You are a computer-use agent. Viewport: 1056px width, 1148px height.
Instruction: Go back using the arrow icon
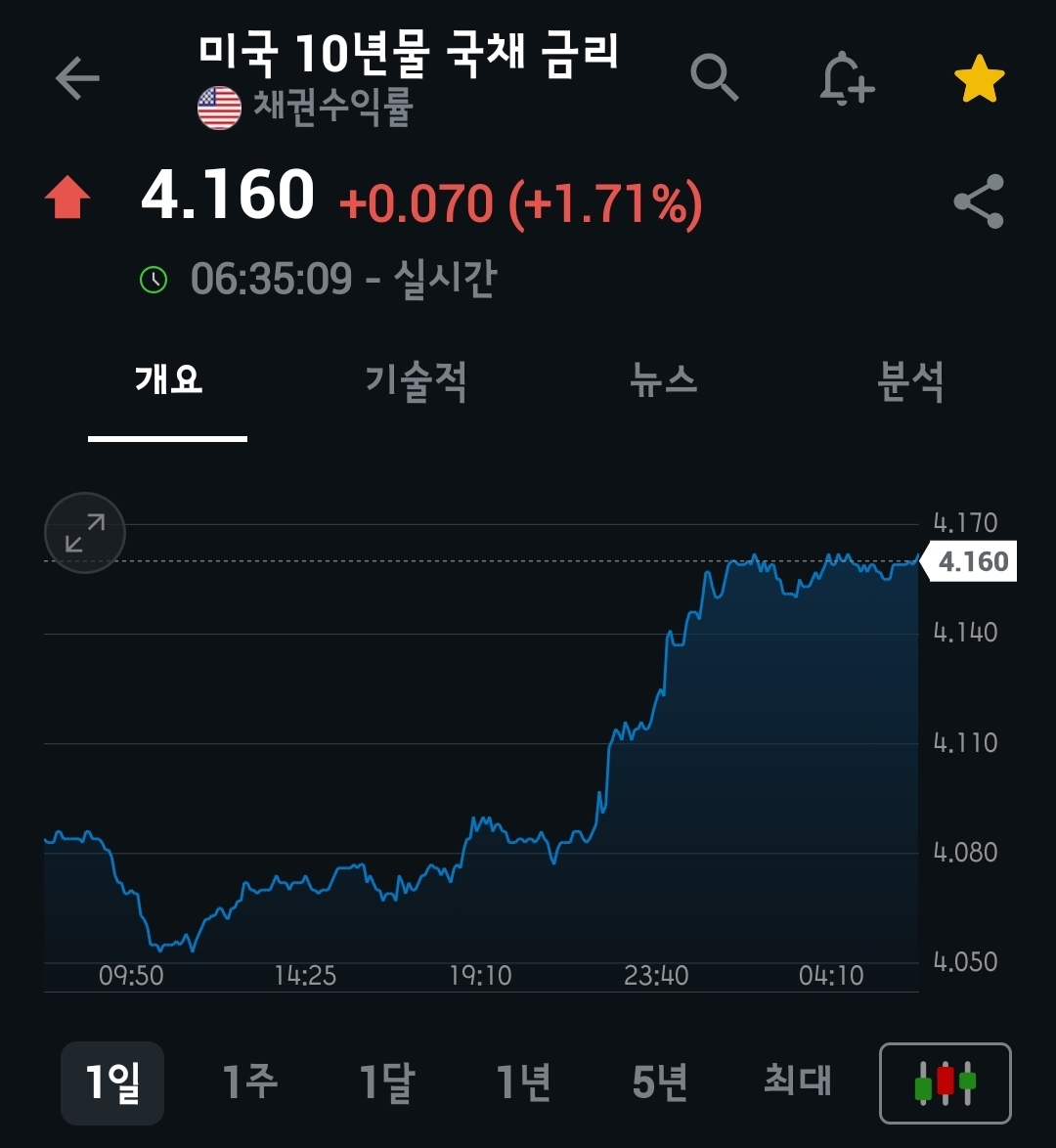click(x=78, y=78)
